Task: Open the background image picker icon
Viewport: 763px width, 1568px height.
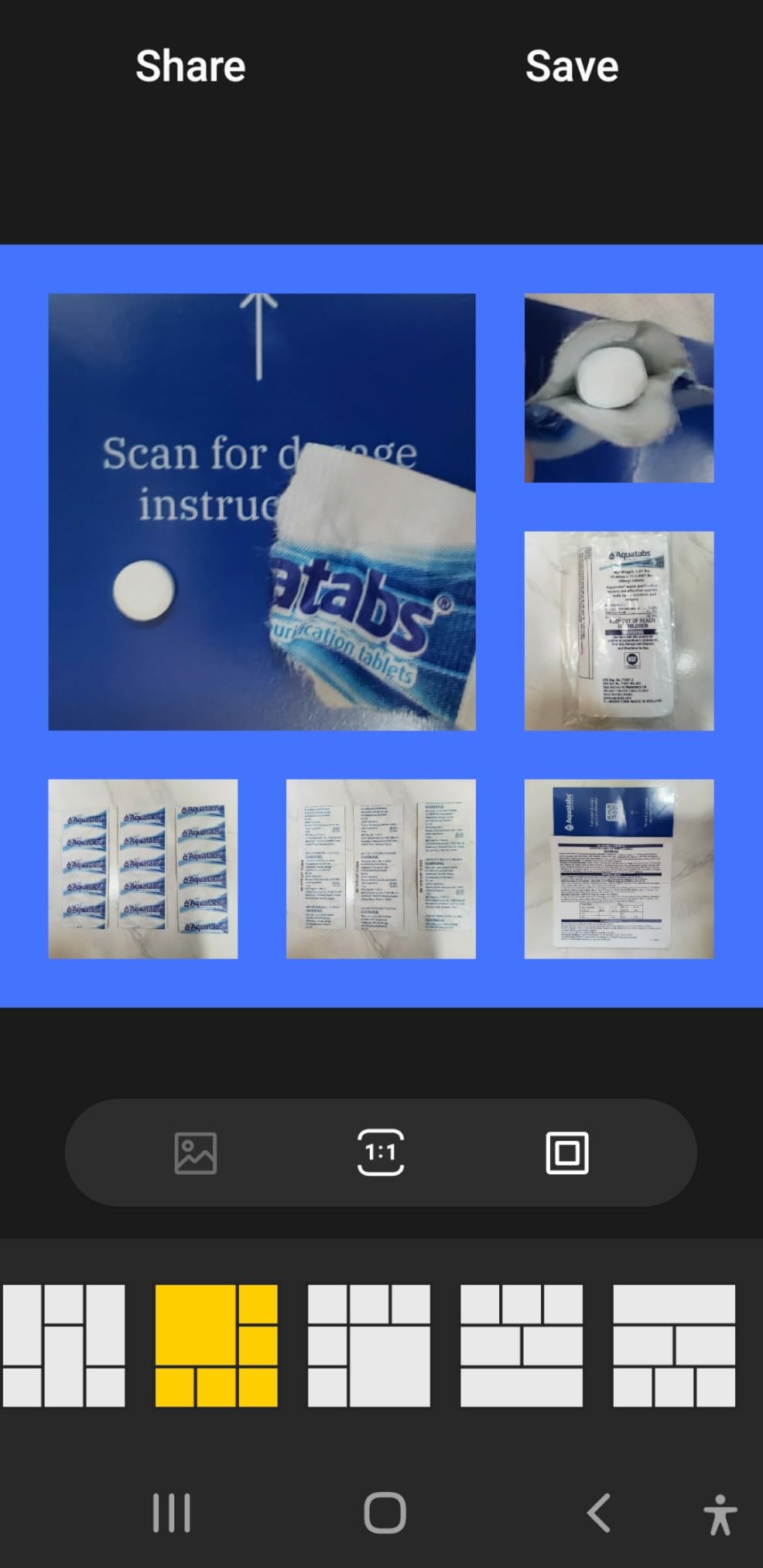Action: [x=195, y=1153]
